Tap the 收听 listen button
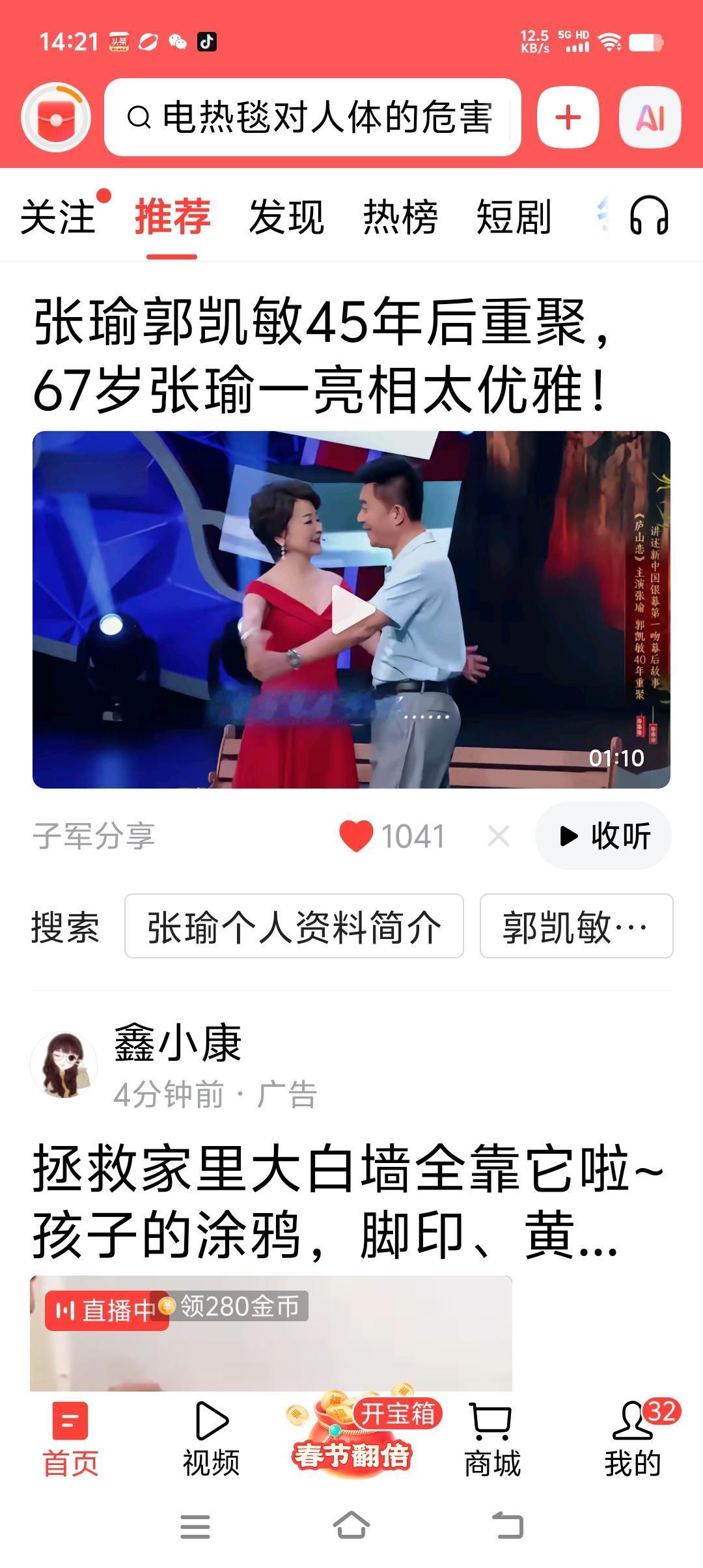The image size is (703, 1568). (x=603, y=836)
